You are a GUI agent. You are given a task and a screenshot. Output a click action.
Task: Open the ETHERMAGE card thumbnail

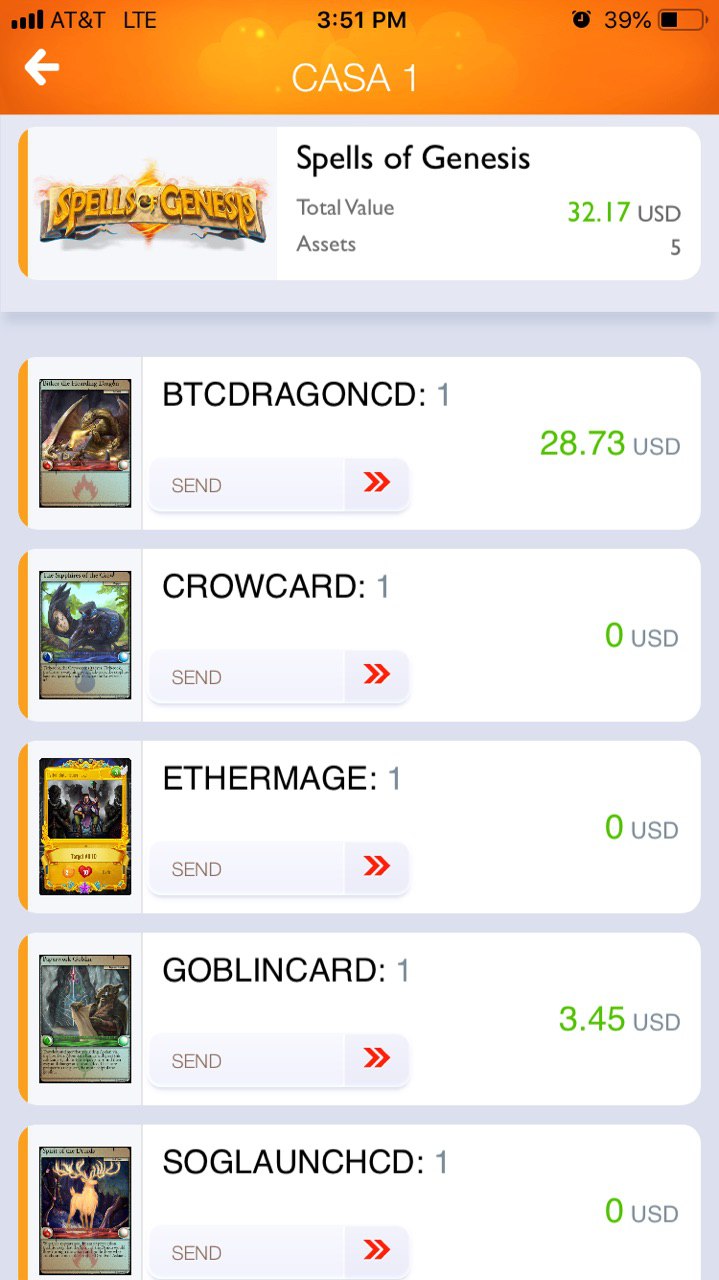pos(85,827)
